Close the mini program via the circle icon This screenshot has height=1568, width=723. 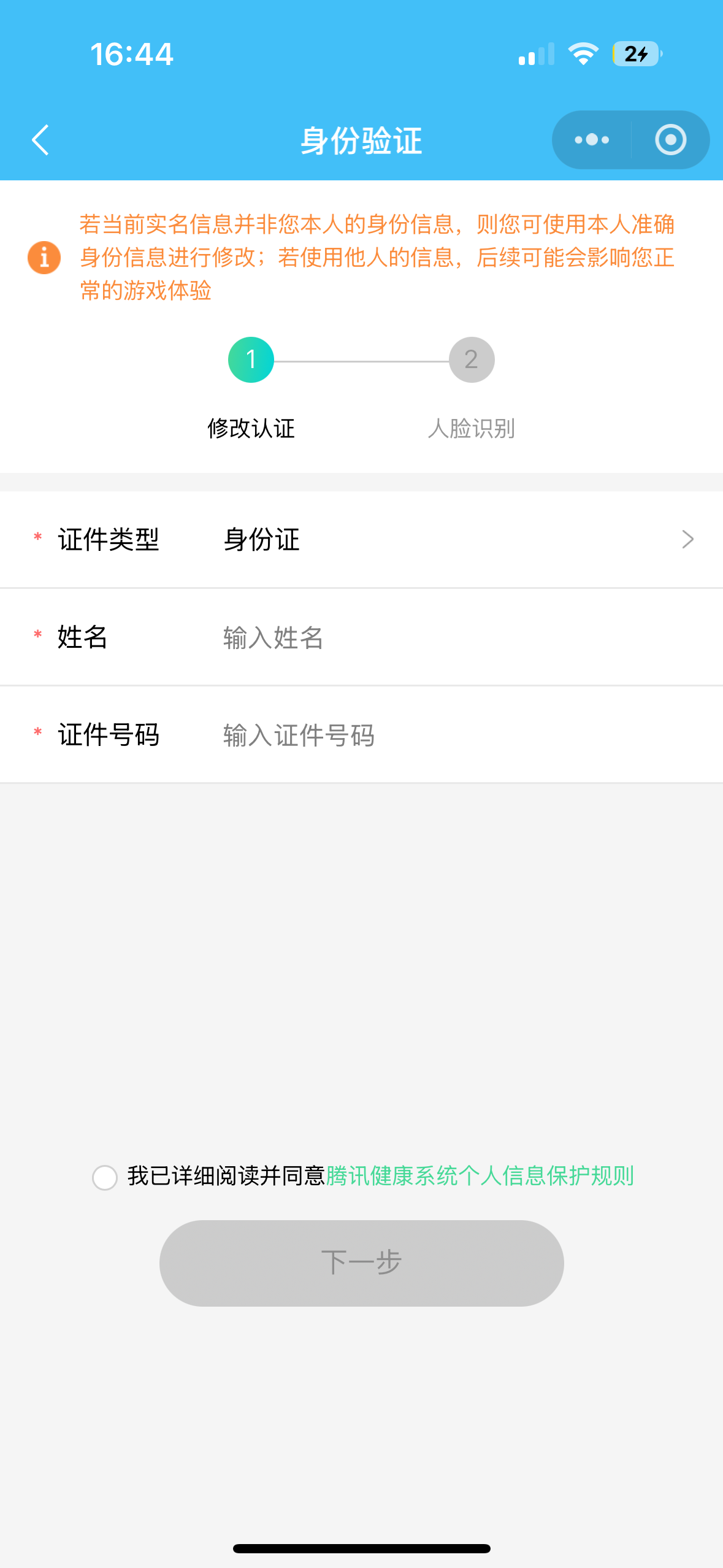670,140
